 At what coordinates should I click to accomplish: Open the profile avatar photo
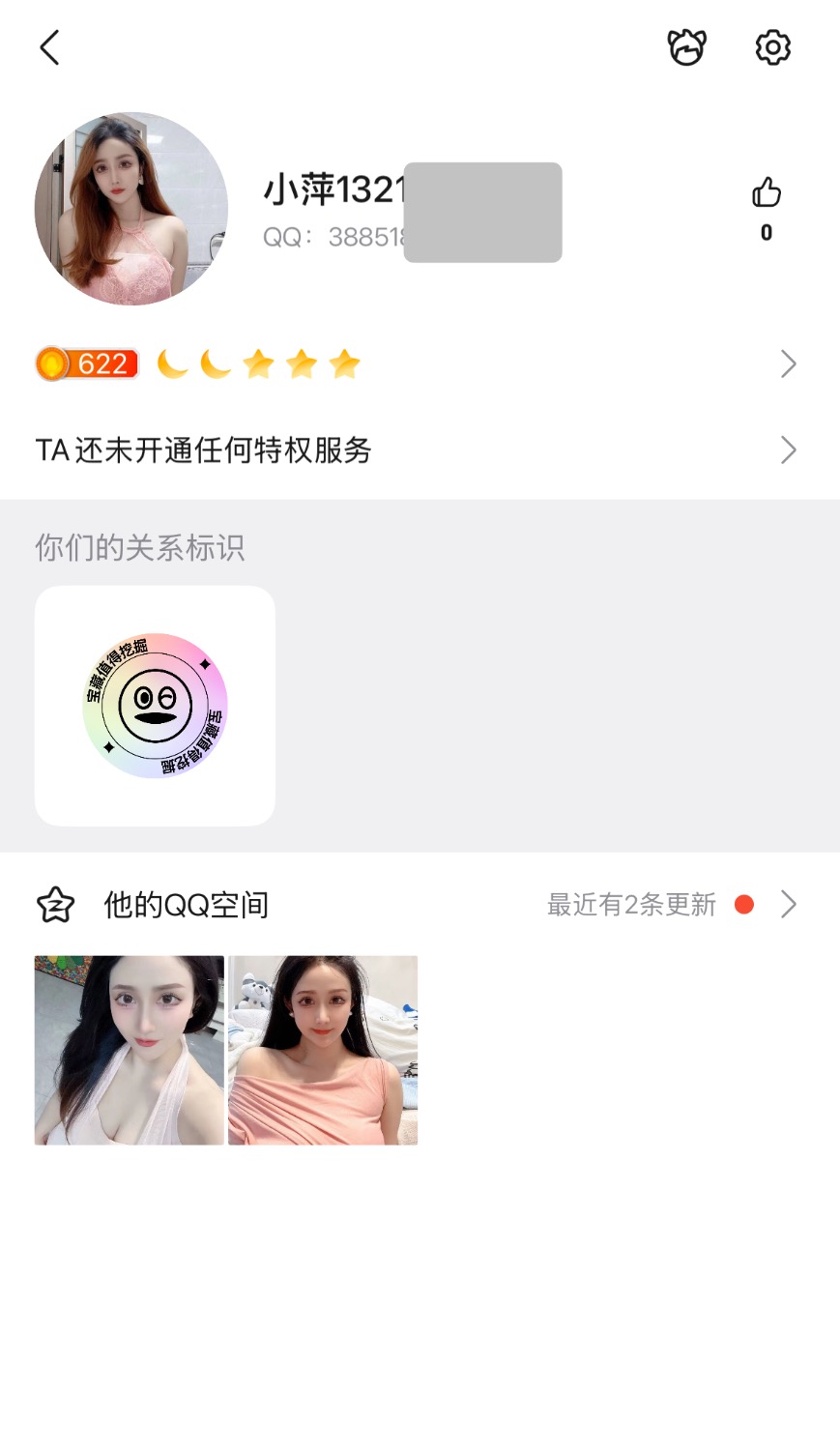pyautogui.click(x=131, y=209)
